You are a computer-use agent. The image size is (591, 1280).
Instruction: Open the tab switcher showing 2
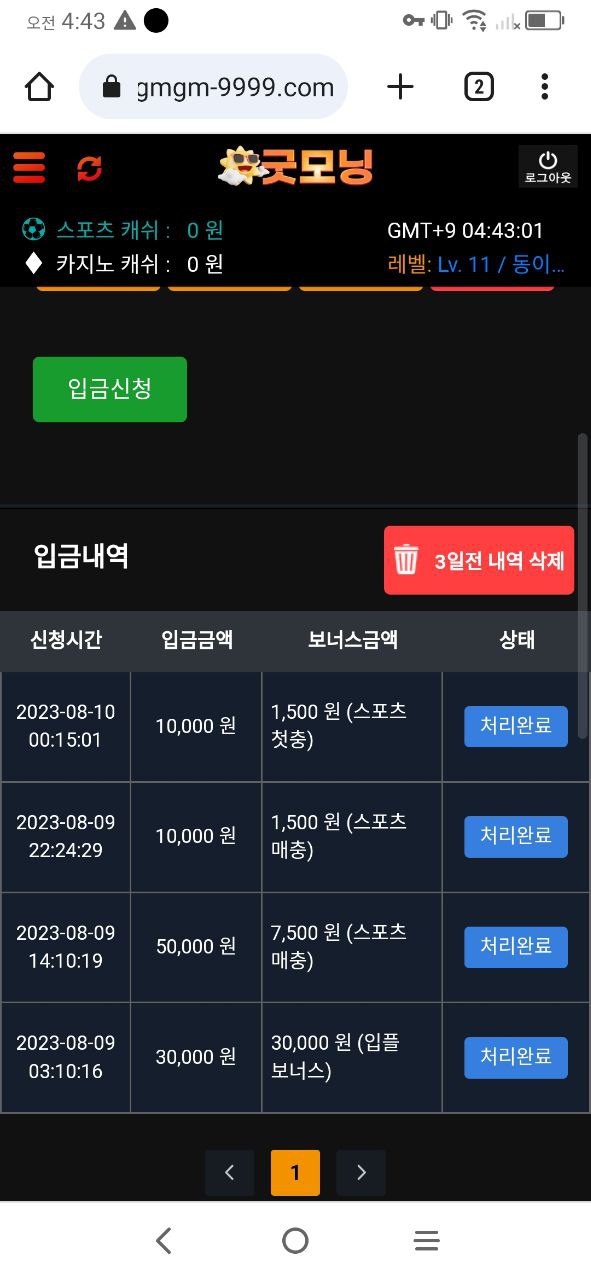point(479,87)
